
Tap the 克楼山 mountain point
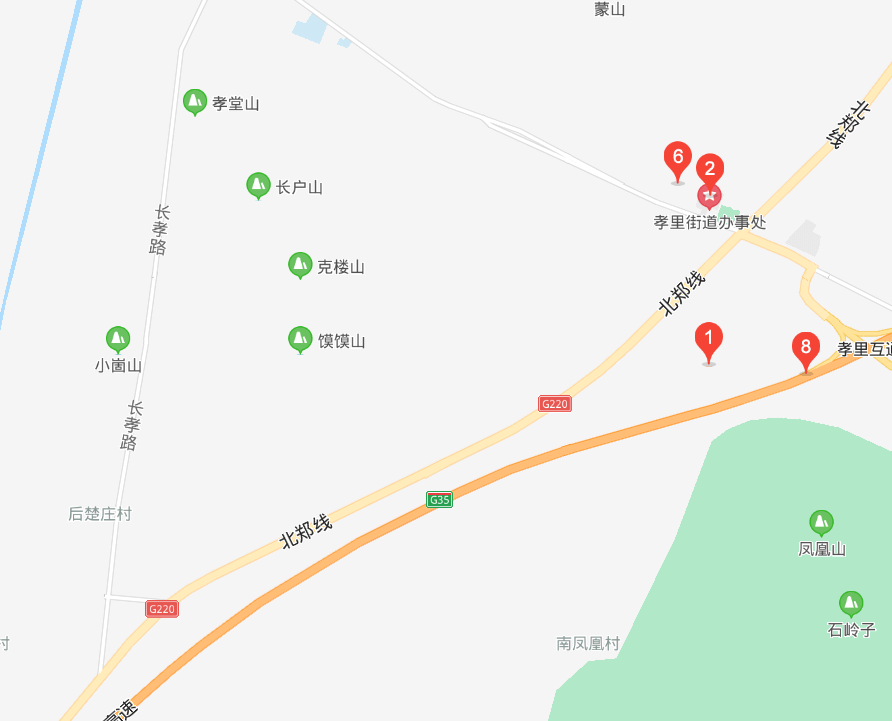(300, 265)
